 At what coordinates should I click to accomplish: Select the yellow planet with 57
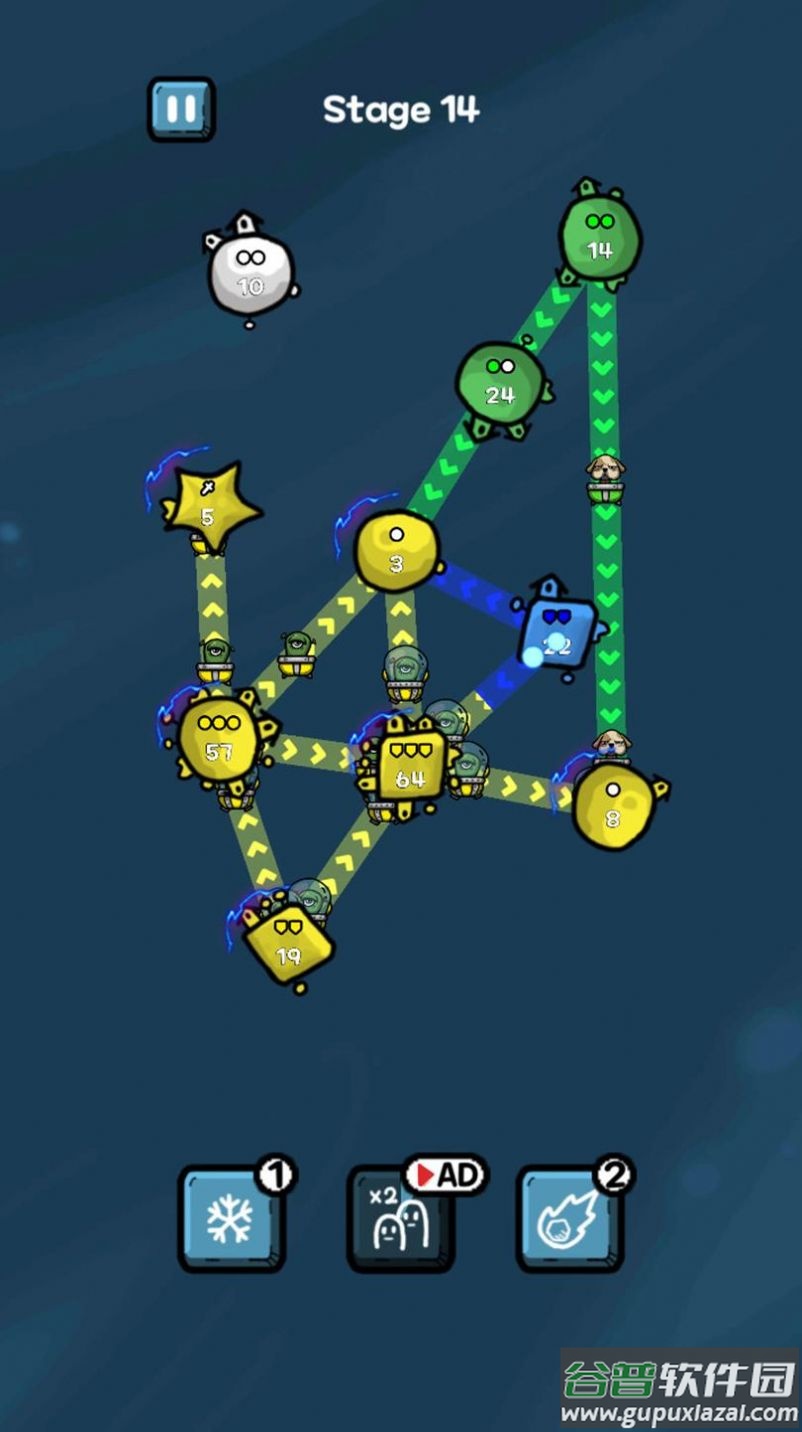coord(219,738)
